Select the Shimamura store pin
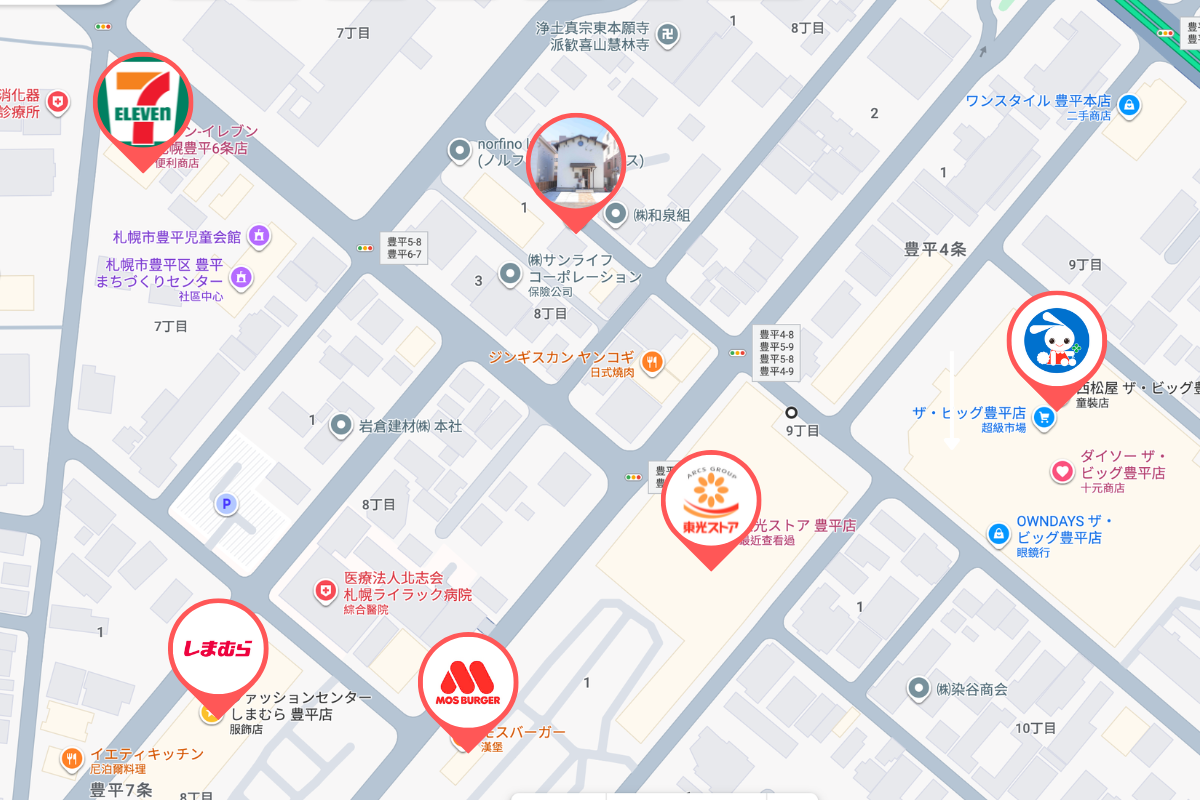This screenshot has height=800, width=1200. (217, 650)
